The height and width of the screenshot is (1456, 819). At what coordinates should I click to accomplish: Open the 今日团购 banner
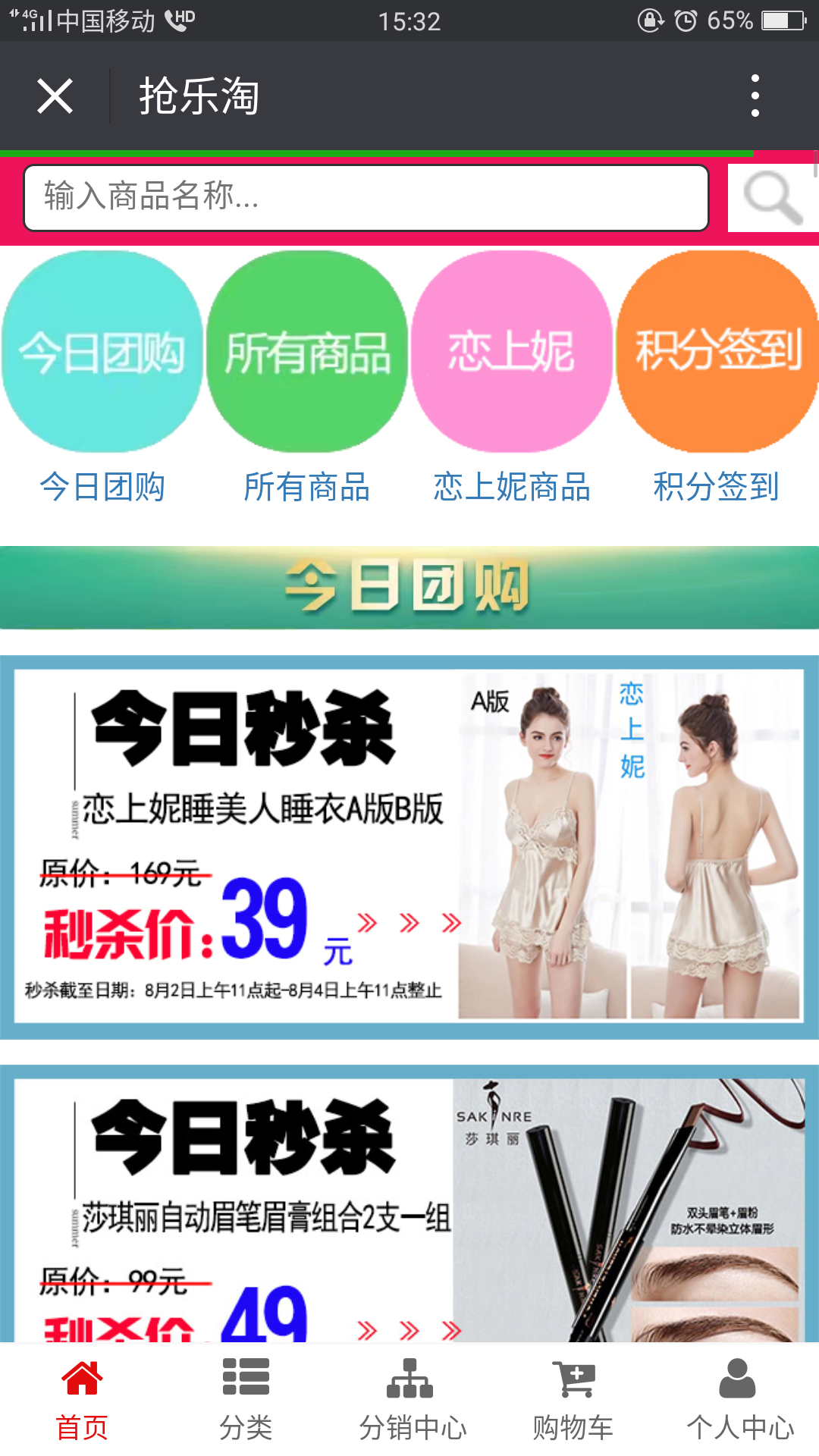(x=409, y=587)
